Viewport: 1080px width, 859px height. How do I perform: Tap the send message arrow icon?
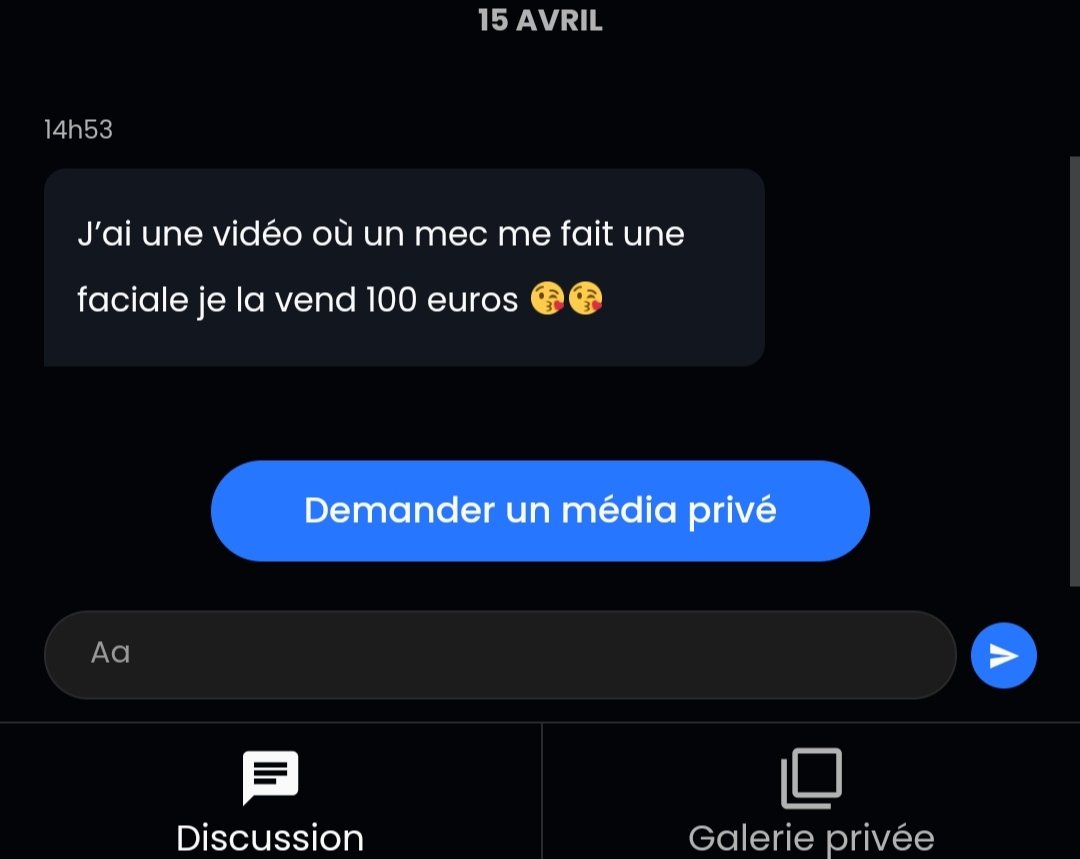(1003, 655)
